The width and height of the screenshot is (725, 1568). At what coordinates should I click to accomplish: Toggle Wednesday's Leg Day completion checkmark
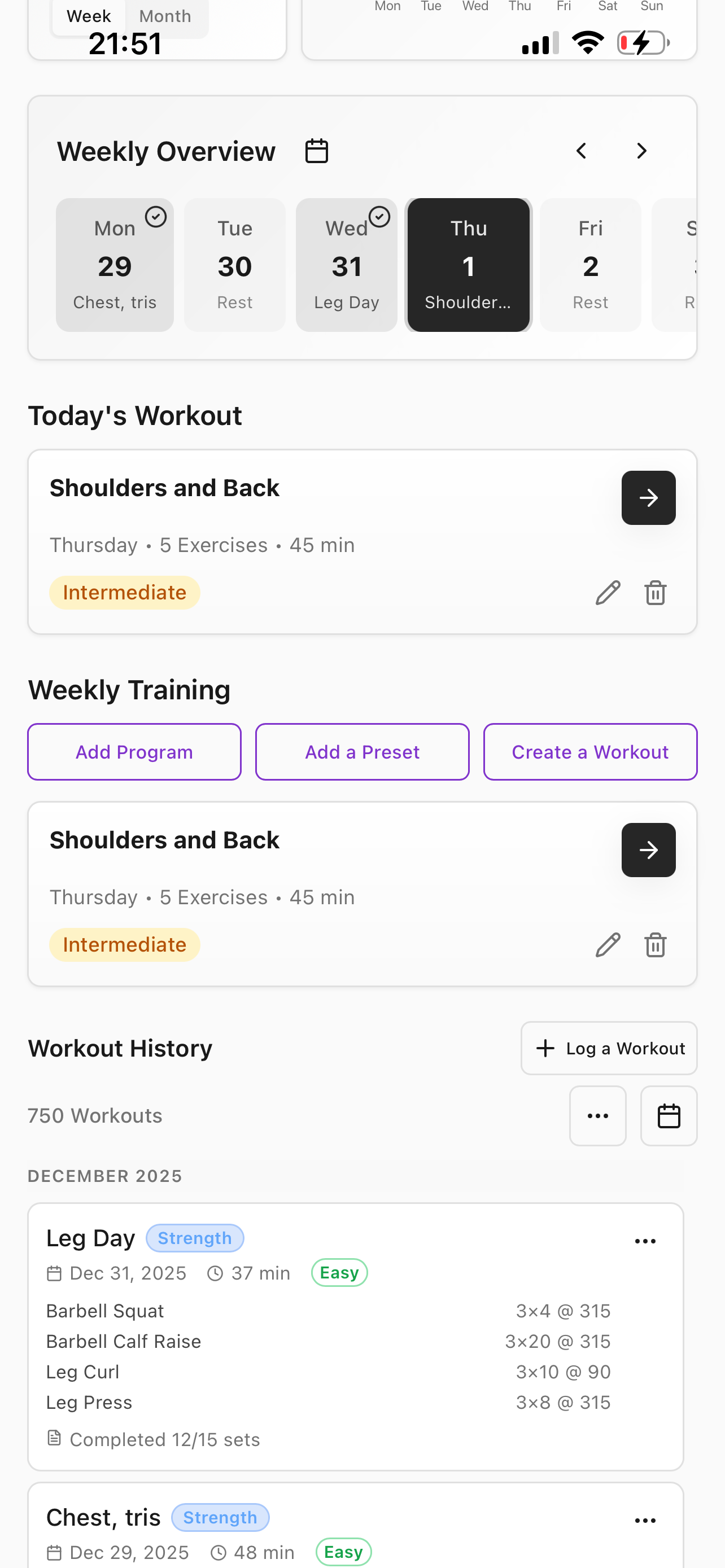[x=380, y=217]
